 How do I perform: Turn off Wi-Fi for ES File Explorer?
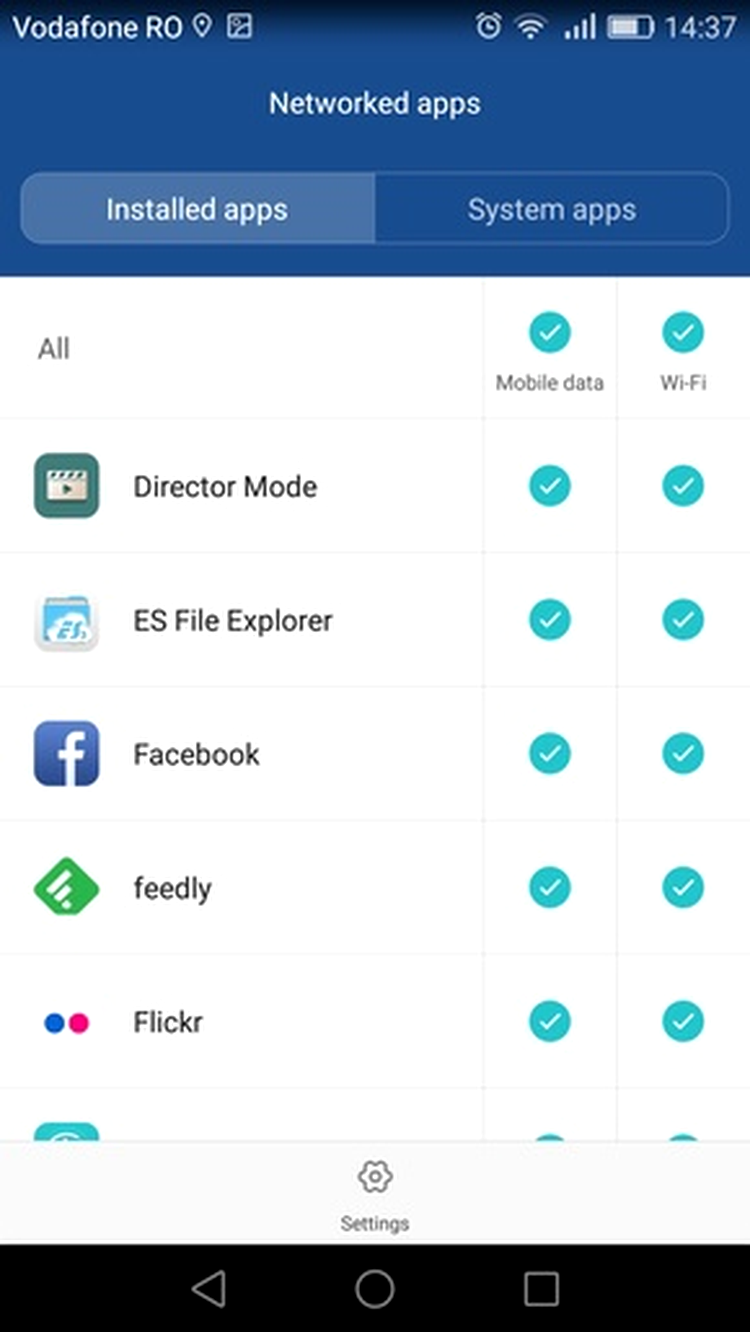click(683, 620)
